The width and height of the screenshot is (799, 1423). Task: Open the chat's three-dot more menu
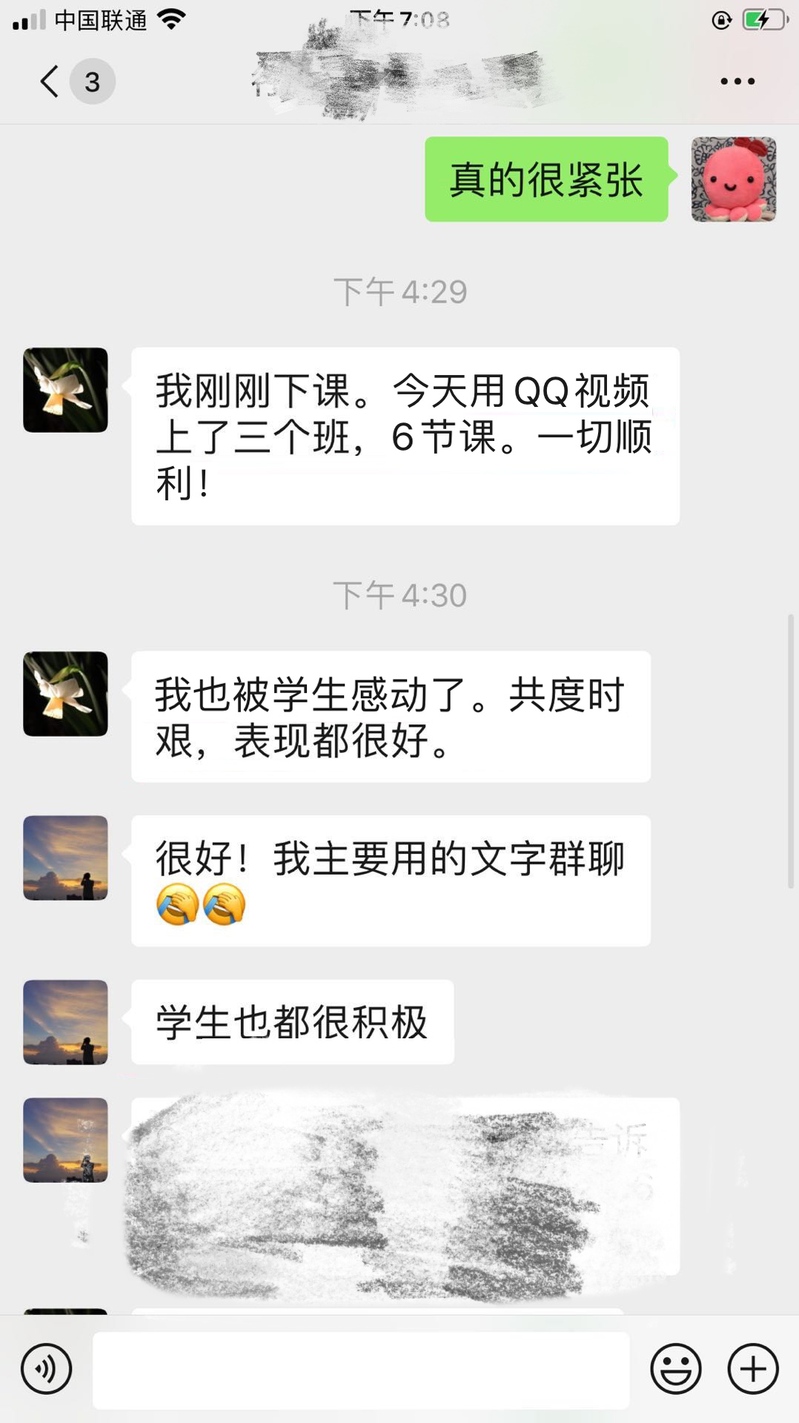click(737, 81)
